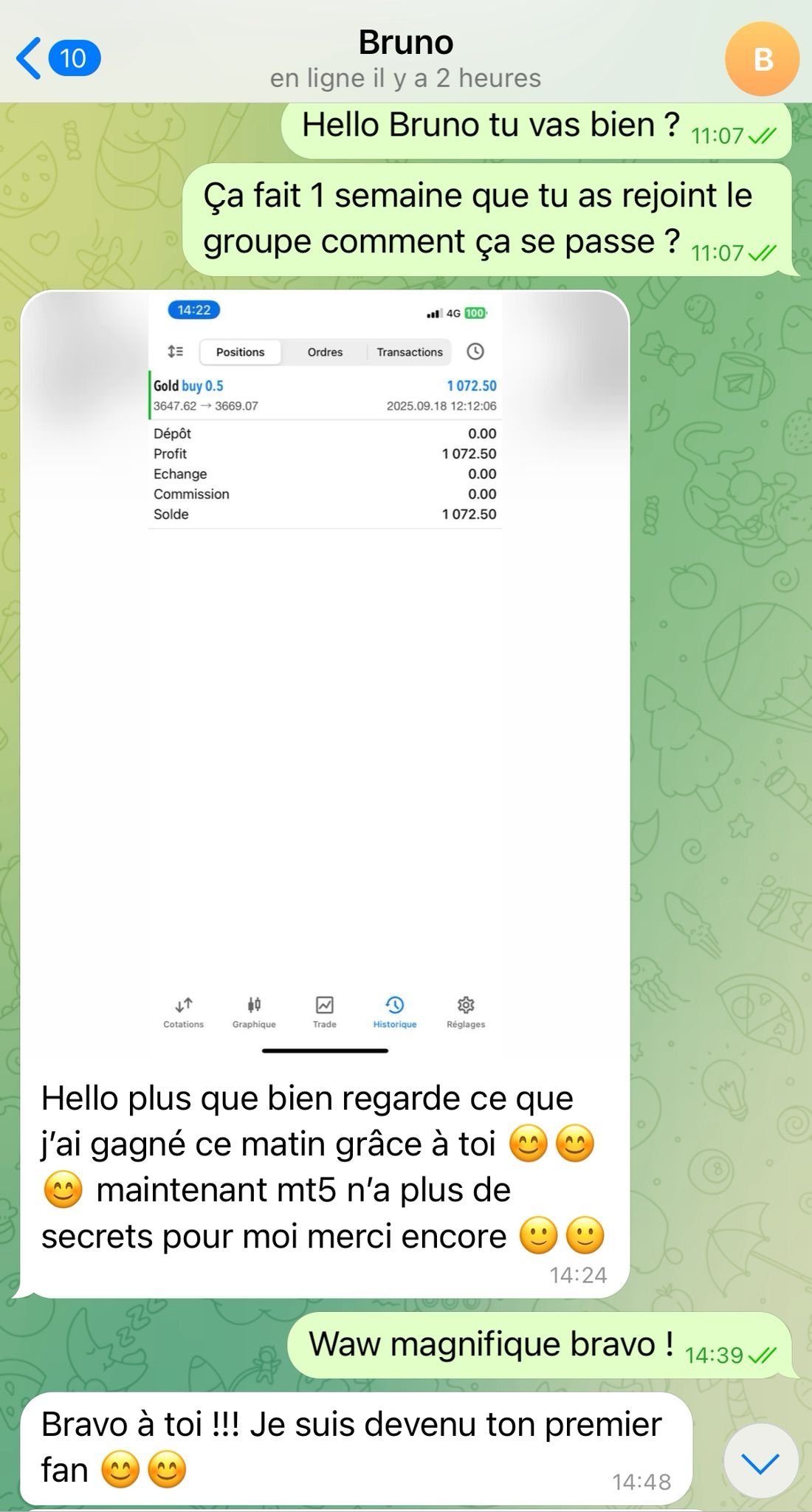Open Bruno's profile avatar
This screenshot has height=1512, width=812.
762,59
